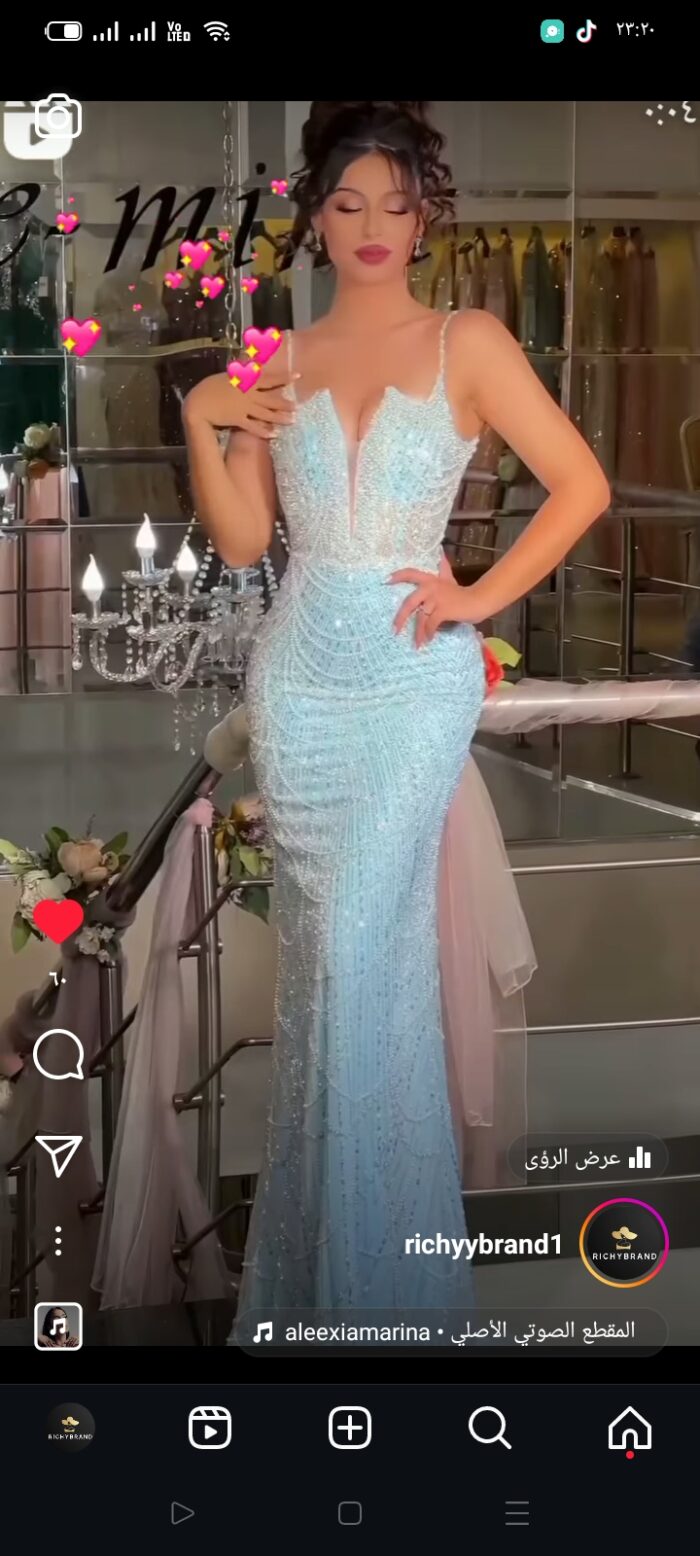The height and width of the screenshot is (1556, 700).
Task: Tap the system recent apps square button
Action: point(350,1513)
